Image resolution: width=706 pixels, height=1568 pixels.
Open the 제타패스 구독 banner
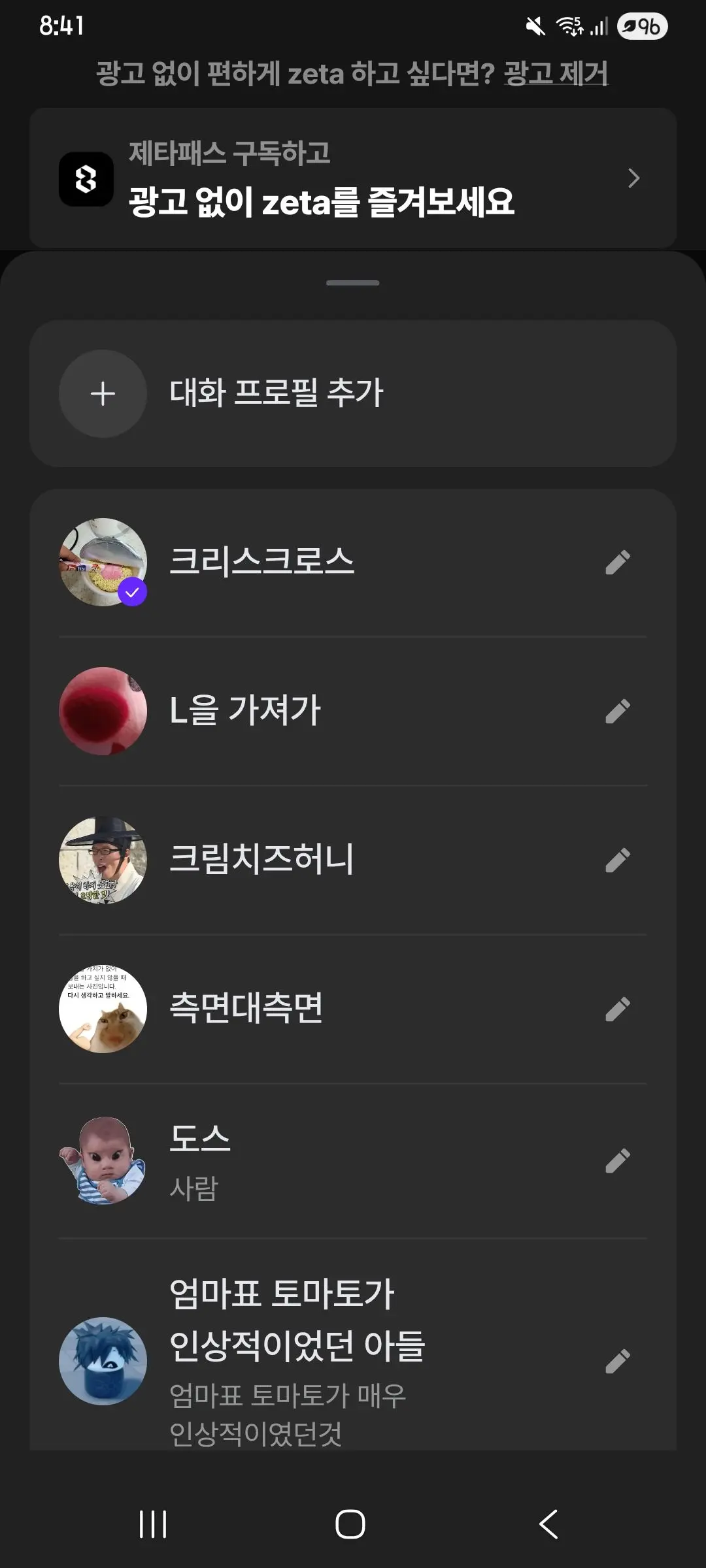353,178
